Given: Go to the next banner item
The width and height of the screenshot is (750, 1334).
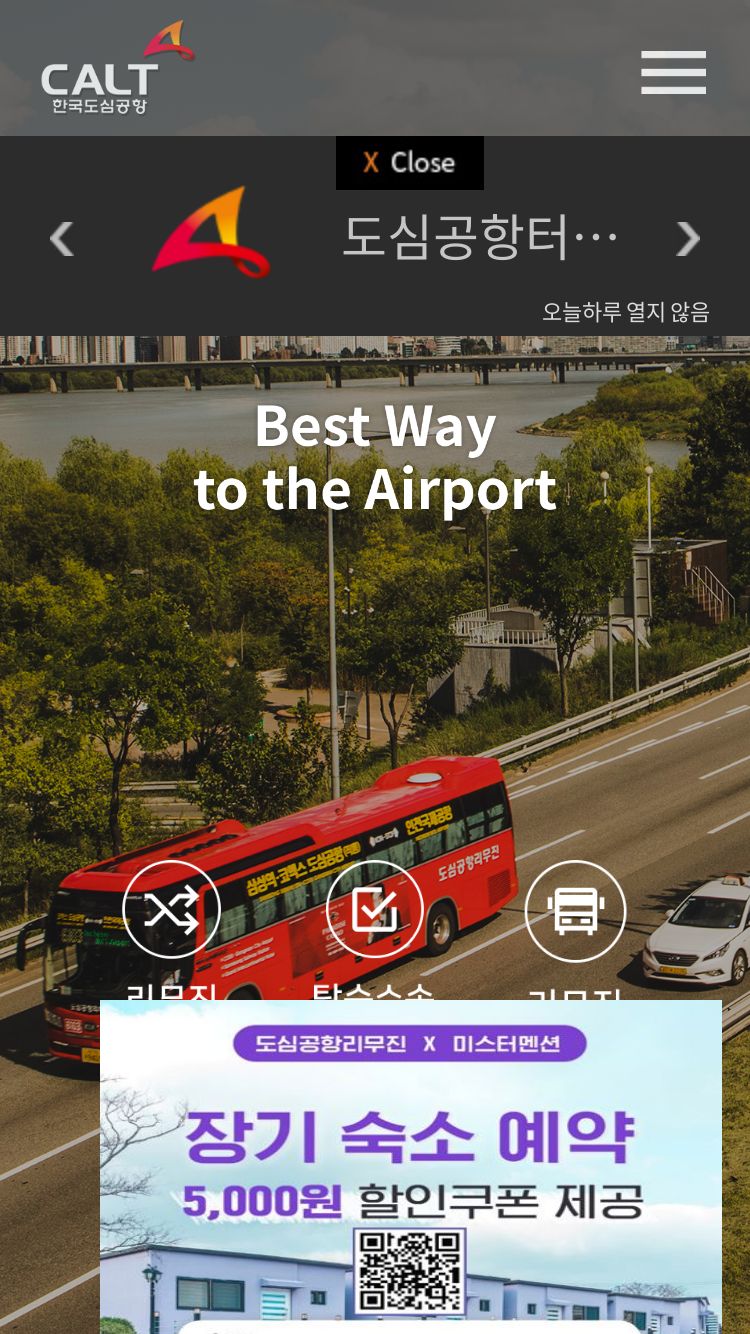Looking at the screenshot, I should coord(688,239).
